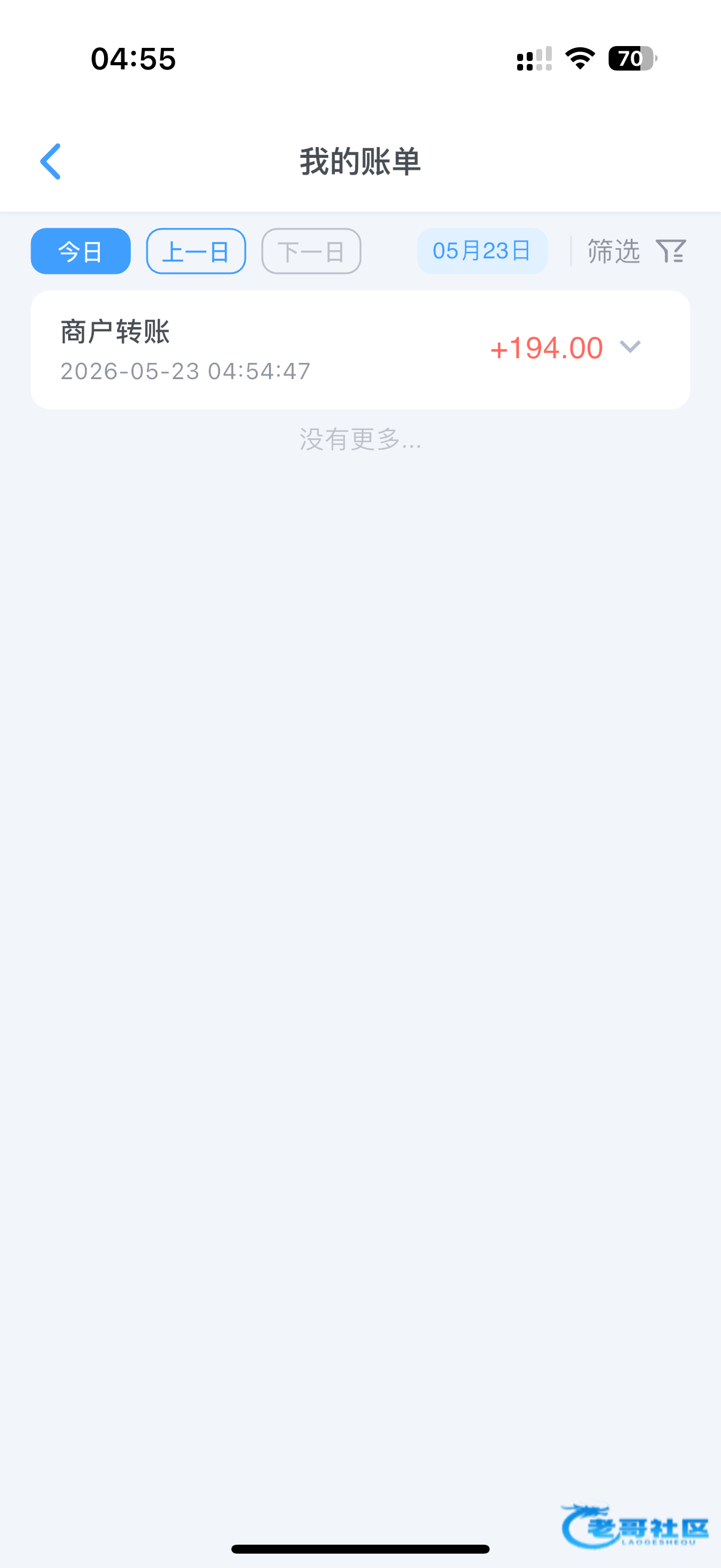The image size is (721, 1568).
Task: Select the 今日 button
Action: (81, 251)
